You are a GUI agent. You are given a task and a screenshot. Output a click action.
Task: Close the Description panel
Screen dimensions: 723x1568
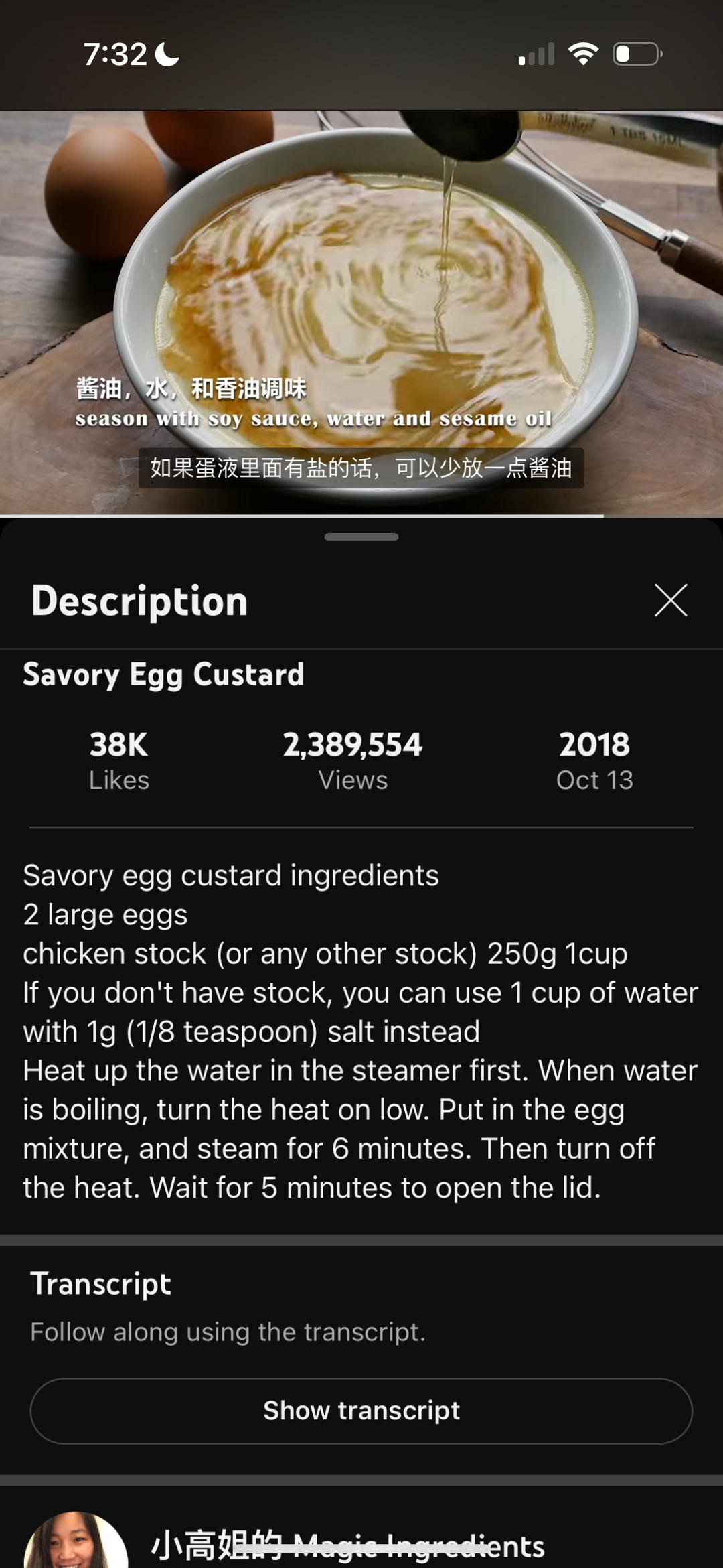coord(671,601)
